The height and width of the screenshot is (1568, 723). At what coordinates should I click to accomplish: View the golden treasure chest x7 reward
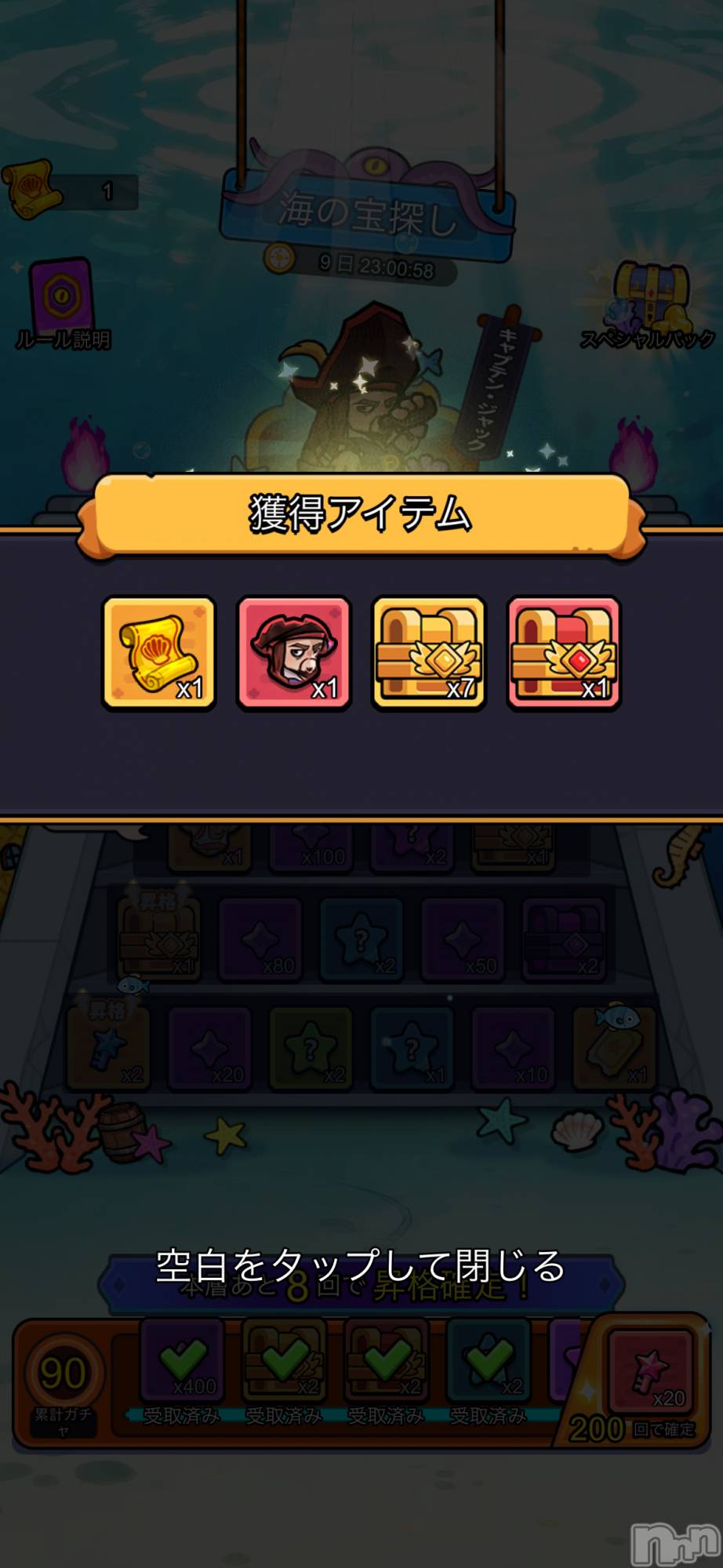[x=429, y=653]
